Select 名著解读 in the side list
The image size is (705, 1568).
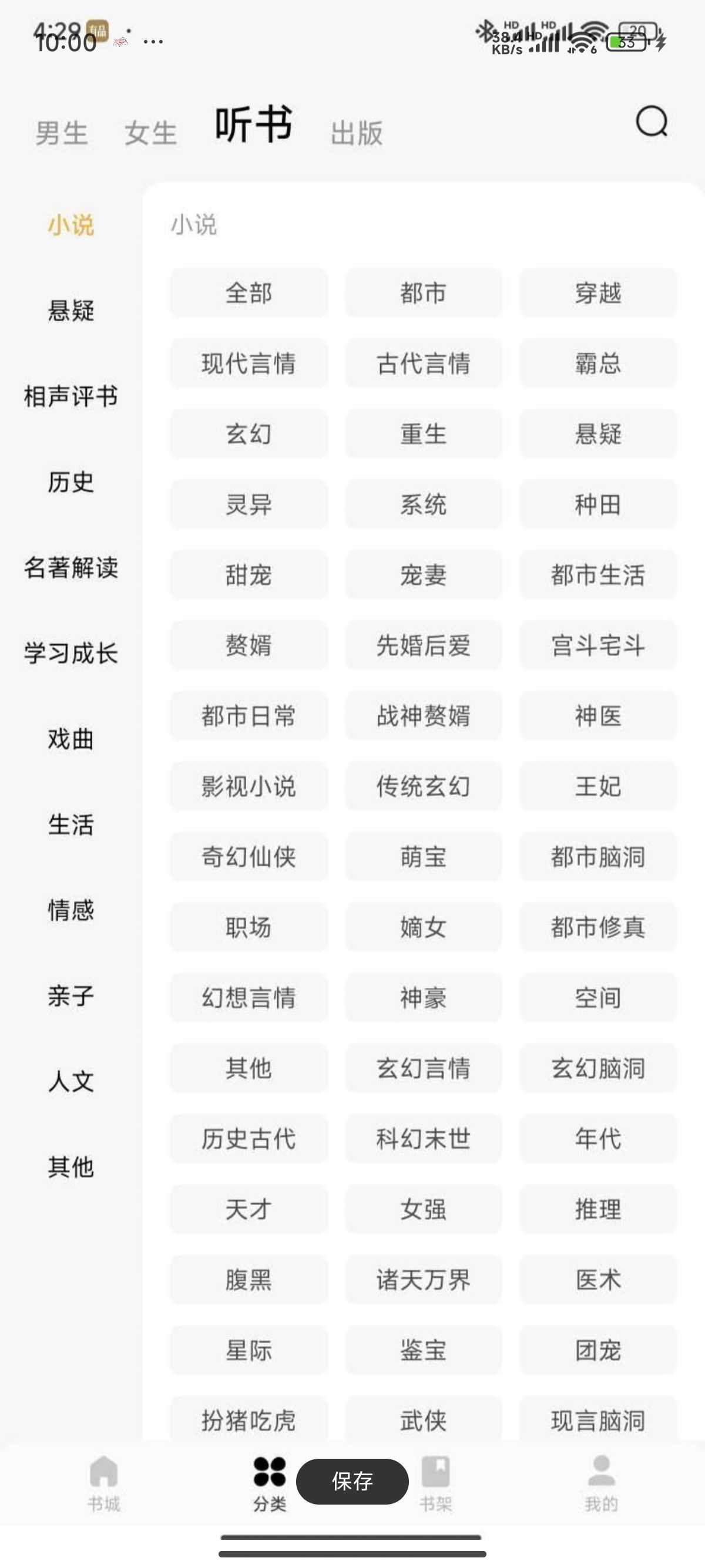point(70,567)
